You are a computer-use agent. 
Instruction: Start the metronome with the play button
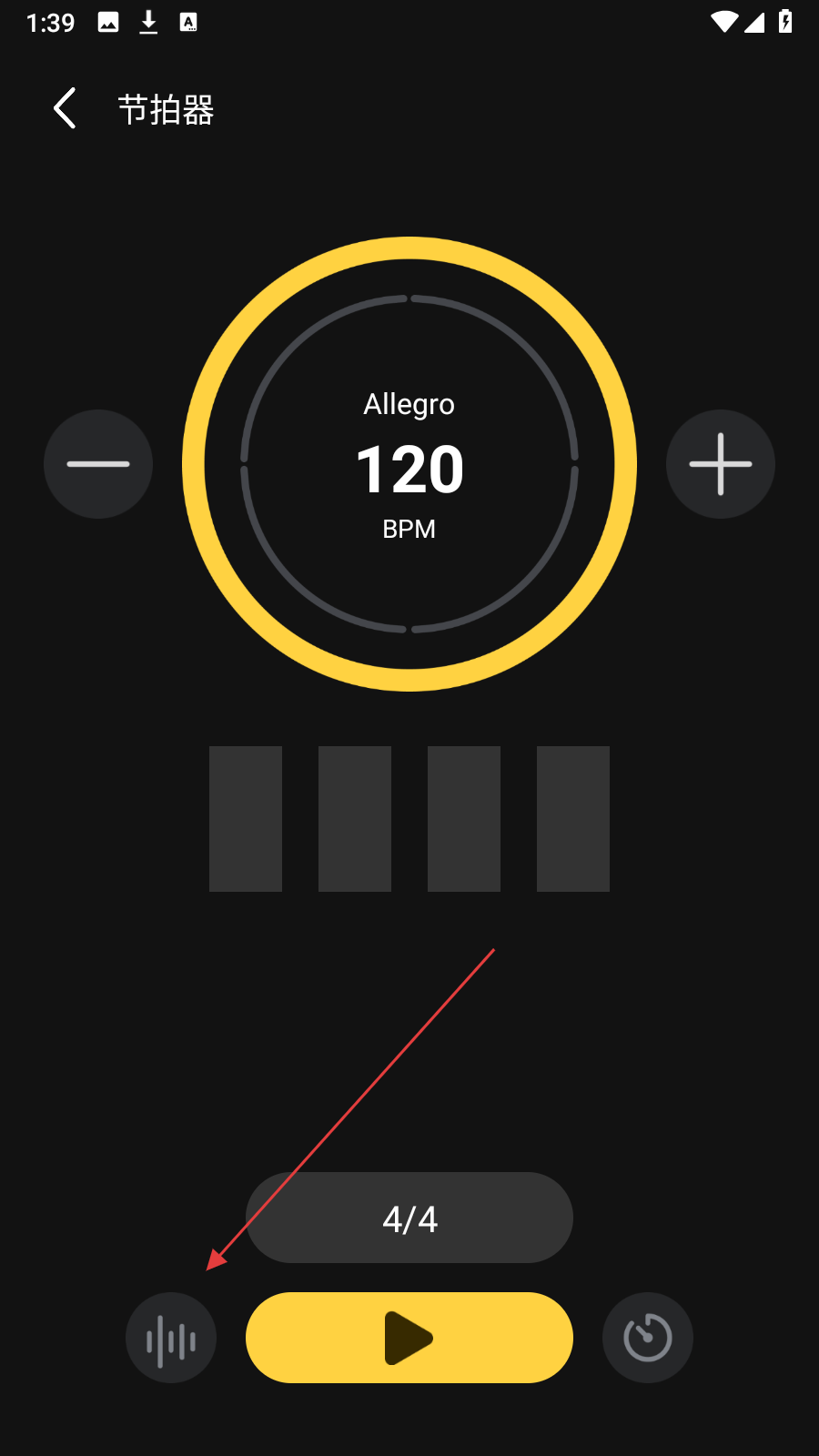409,1338
